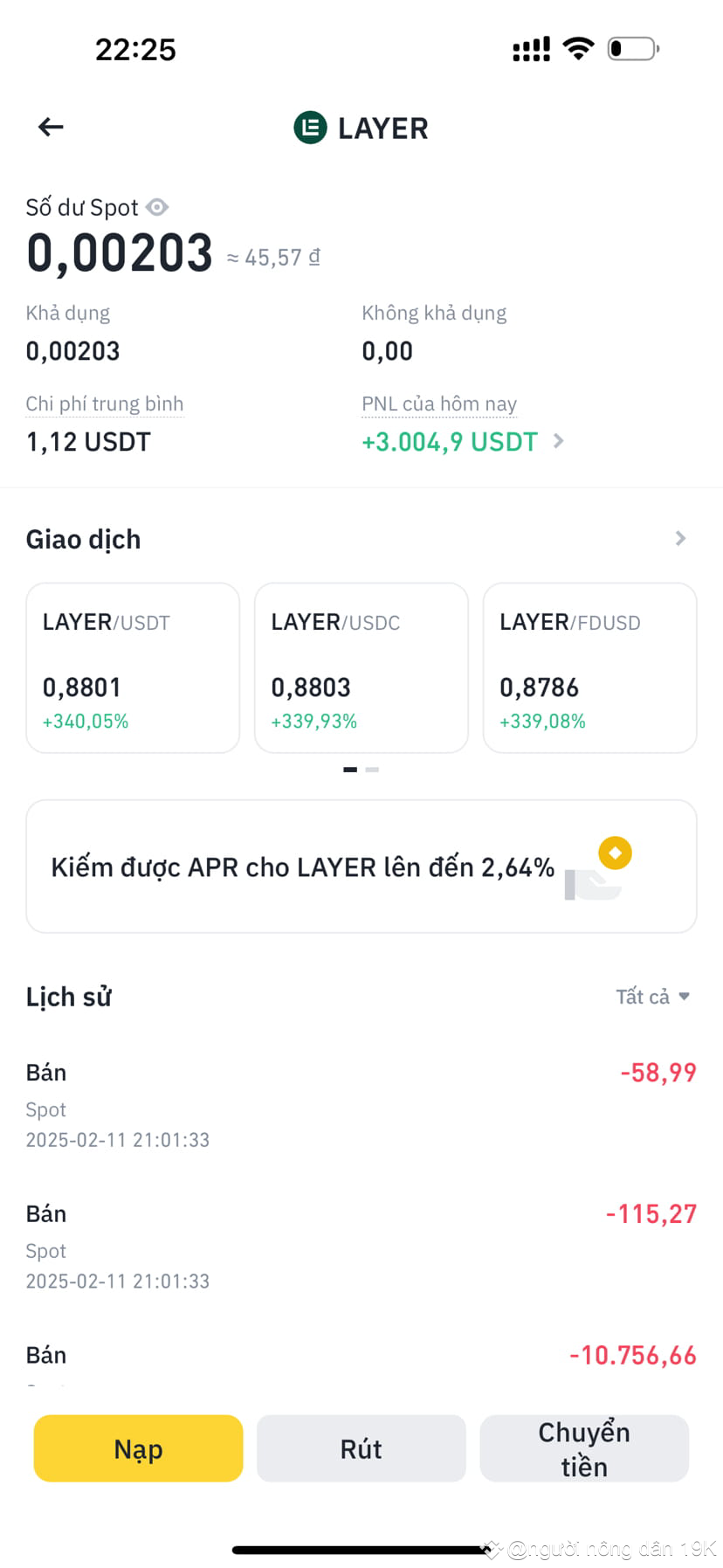The width and height of the screenshot is (723, 1568).
Task: Select the LAYER token logo in header
Action: pyautogui.click(x=309, y=128)
